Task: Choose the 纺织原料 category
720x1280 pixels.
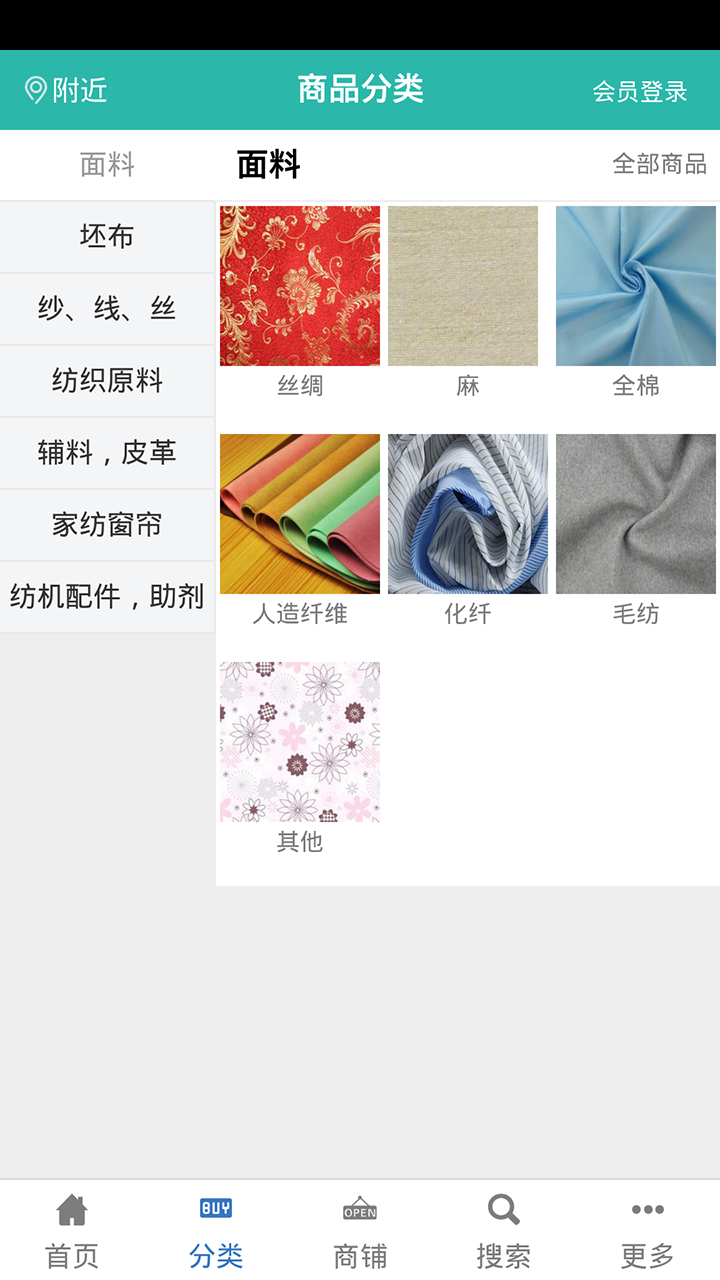Action: tap(107, 381)
